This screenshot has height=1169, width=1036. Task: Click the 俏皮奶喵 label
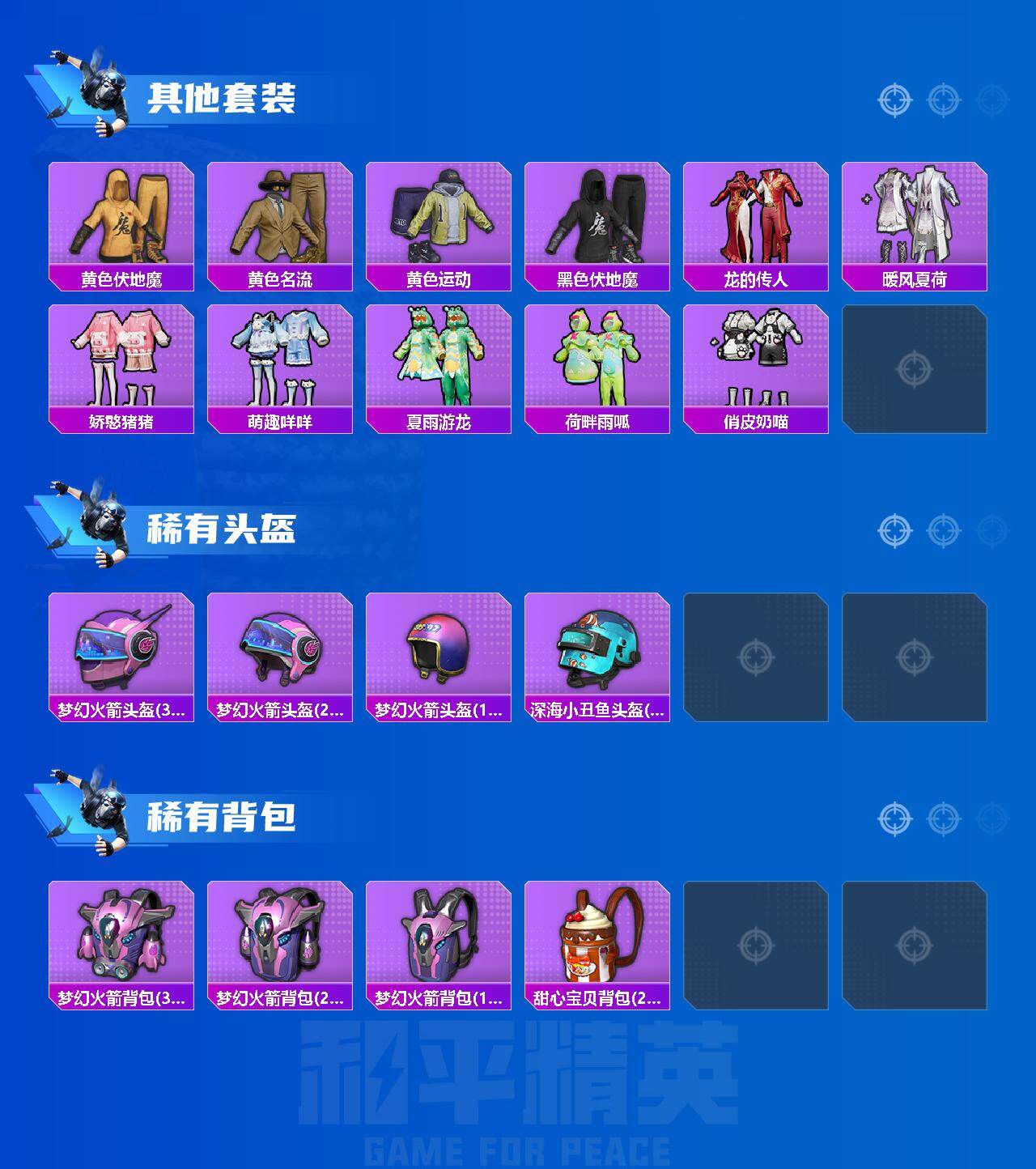coord(758,420)
